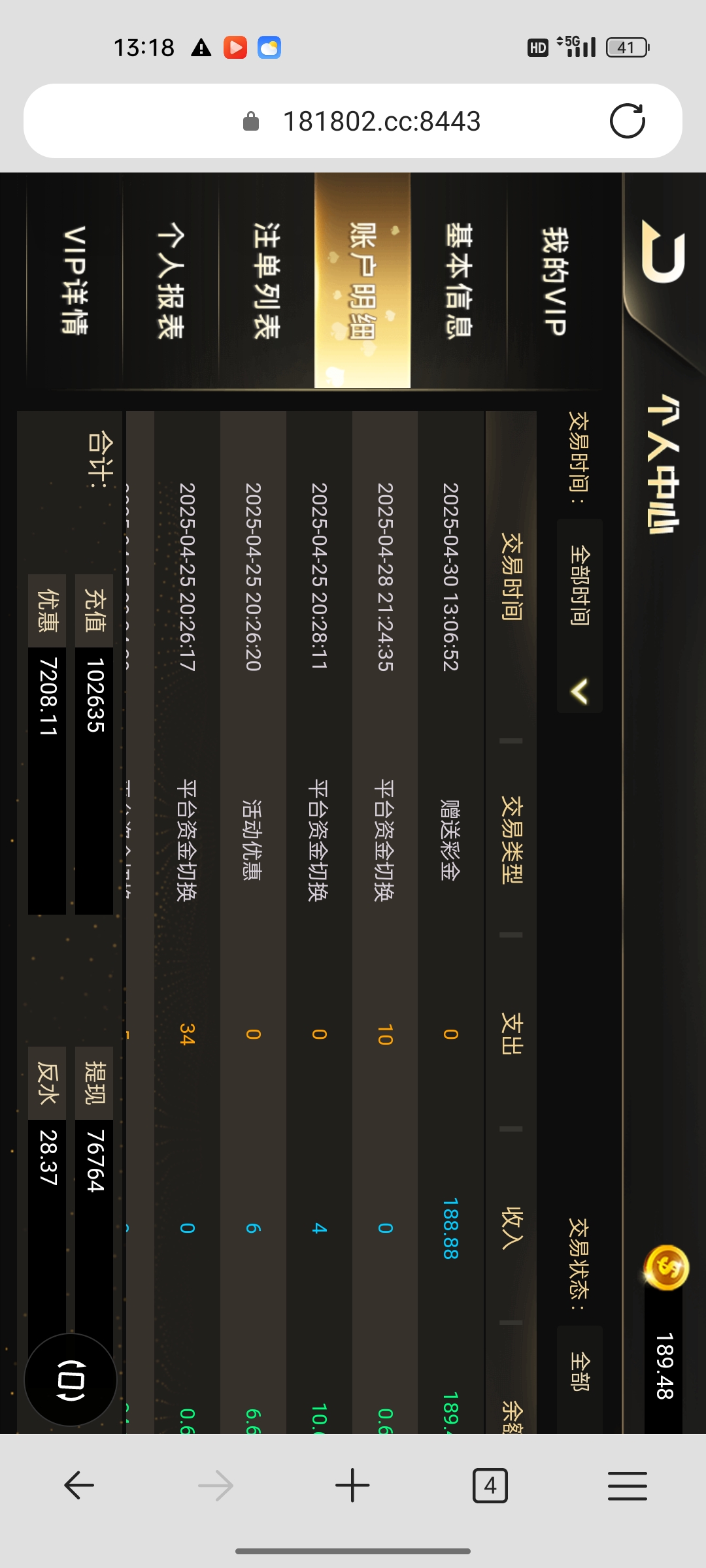Open a new browser tab
This screenshot has height=1568, width=706.
pyautogui.click(x=353, y=1485)
